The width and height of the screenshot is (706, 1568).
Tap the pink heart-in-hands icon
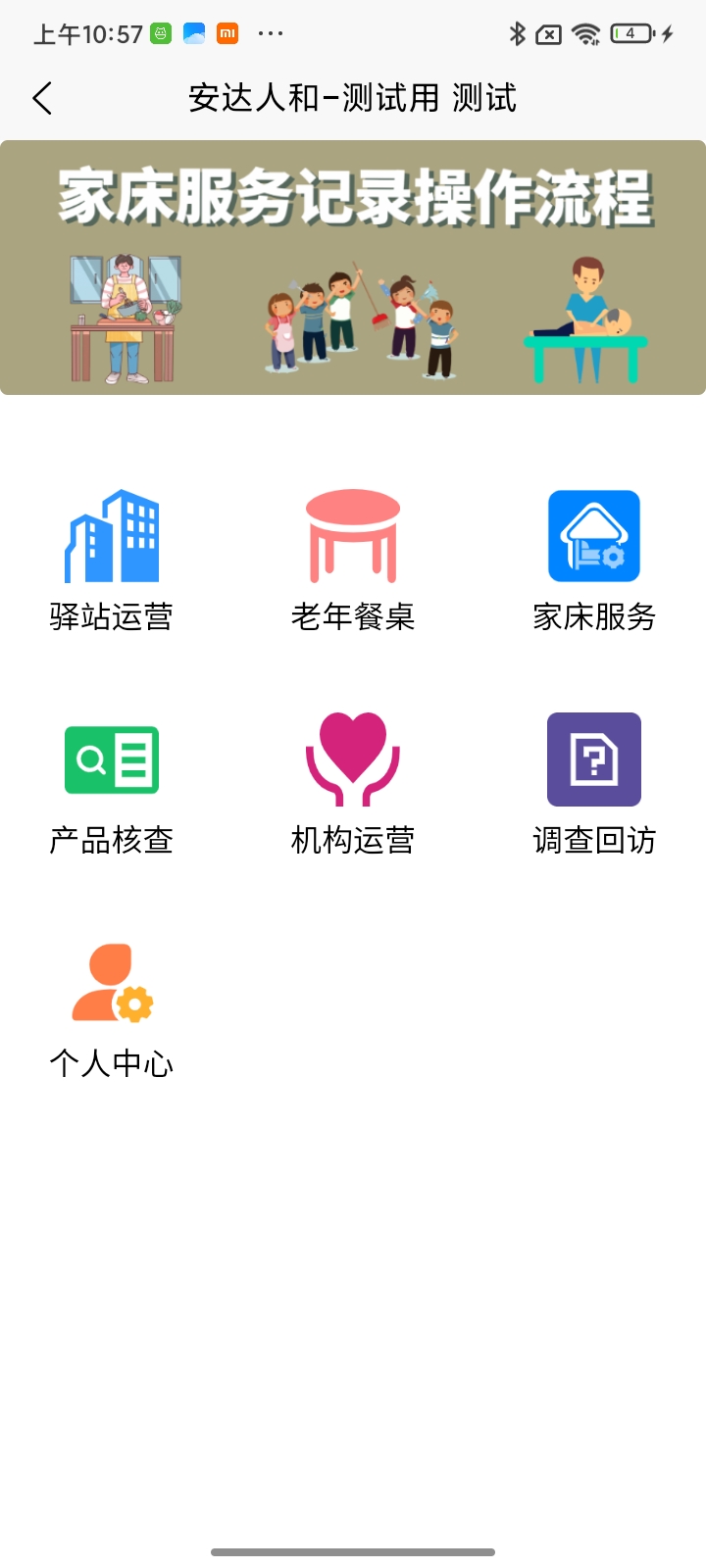coord(353,759)
